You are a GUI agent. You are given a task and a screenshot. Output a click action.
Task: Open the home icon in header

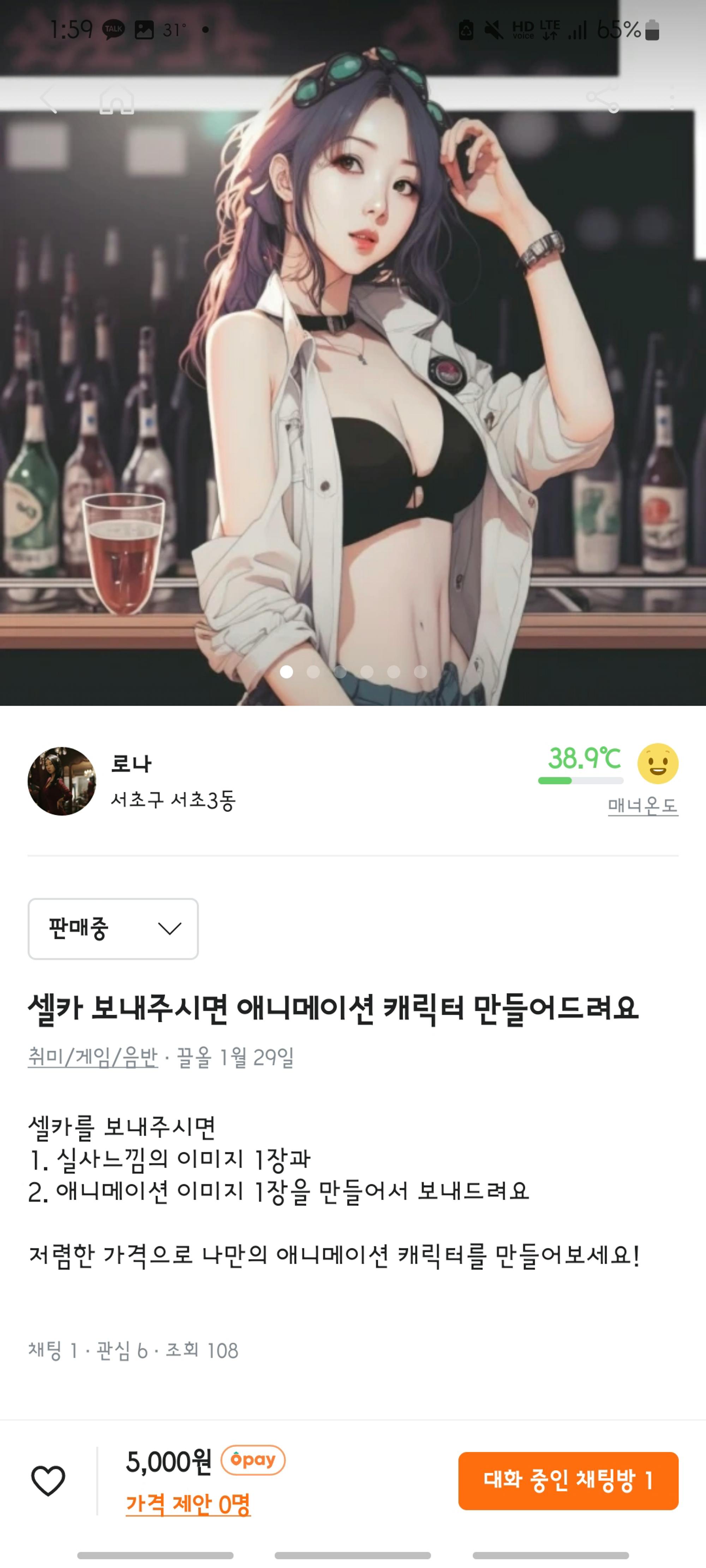coord(116,99)
